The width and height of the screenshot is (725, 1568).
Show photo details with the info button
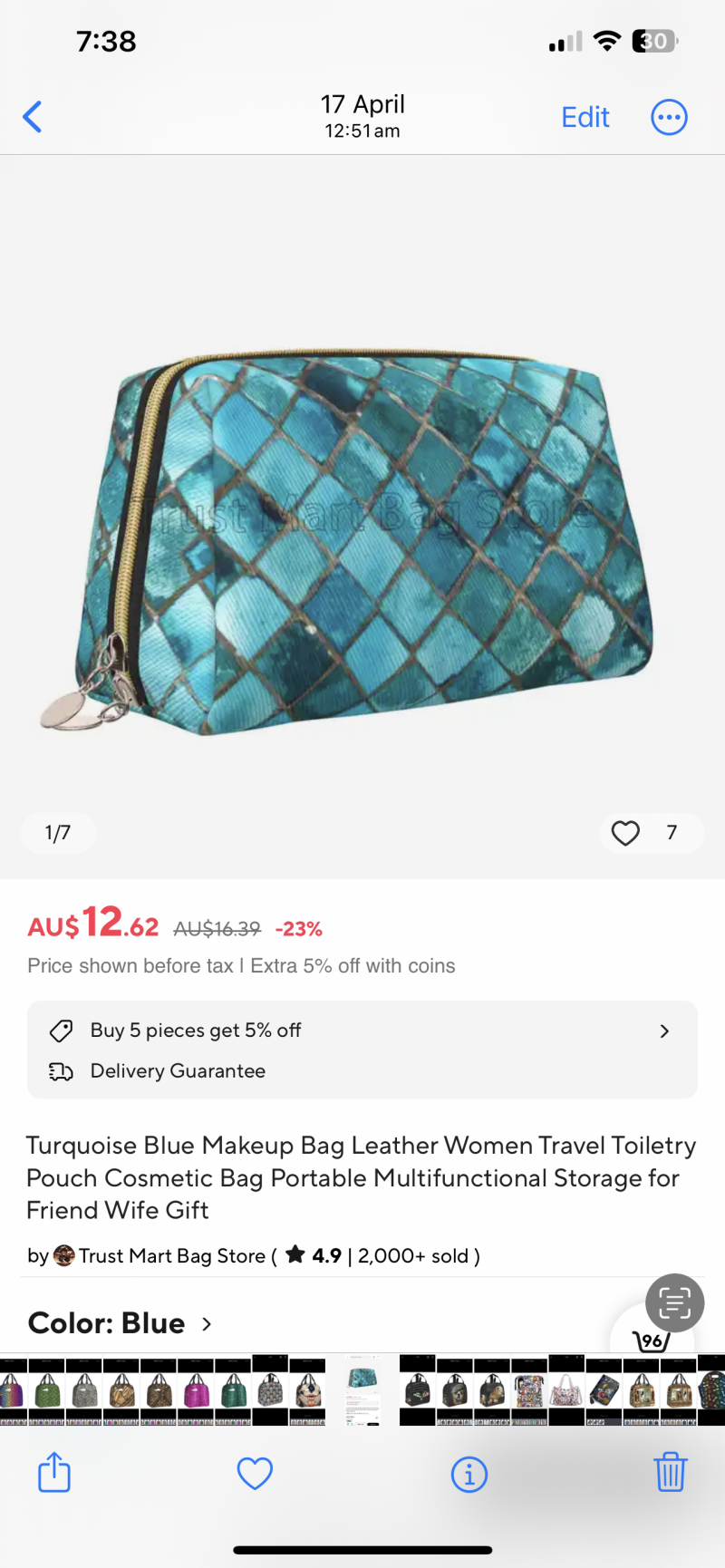tap(469, 1475)
